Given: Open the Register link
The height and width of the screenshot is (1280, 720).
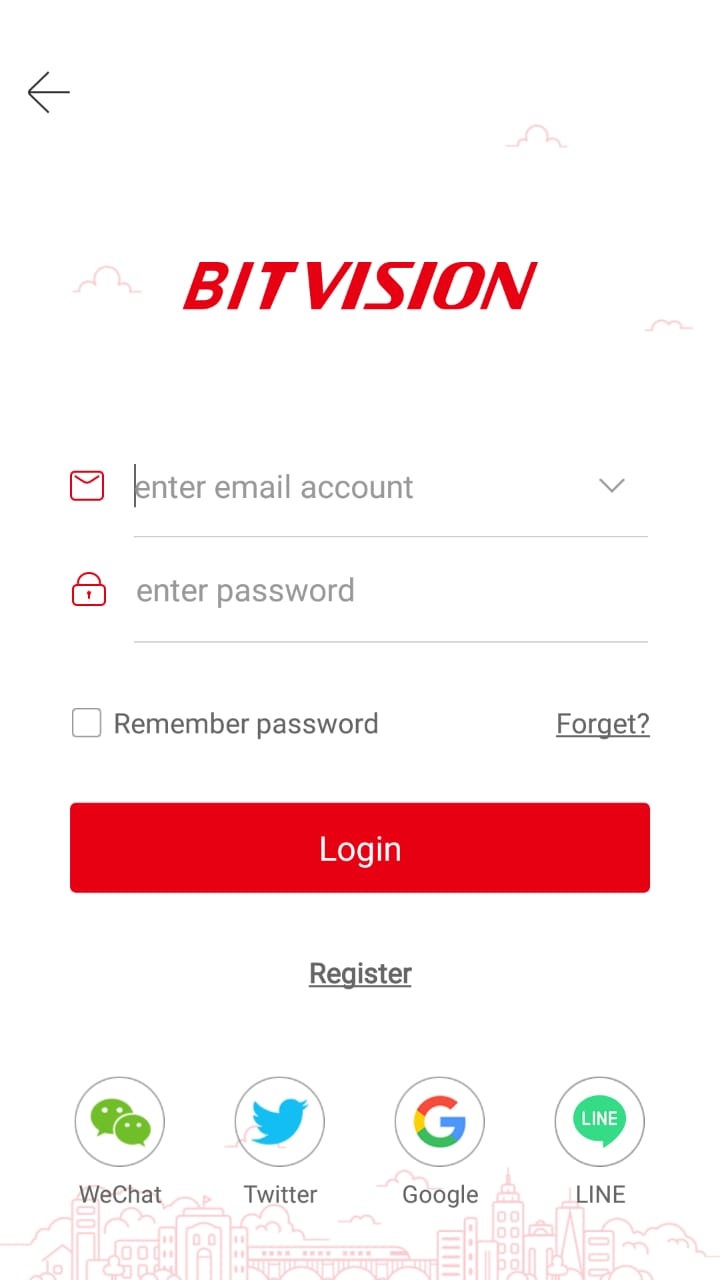Looking at the screenshot, I should pyautogui.click(x=360, y=973).
